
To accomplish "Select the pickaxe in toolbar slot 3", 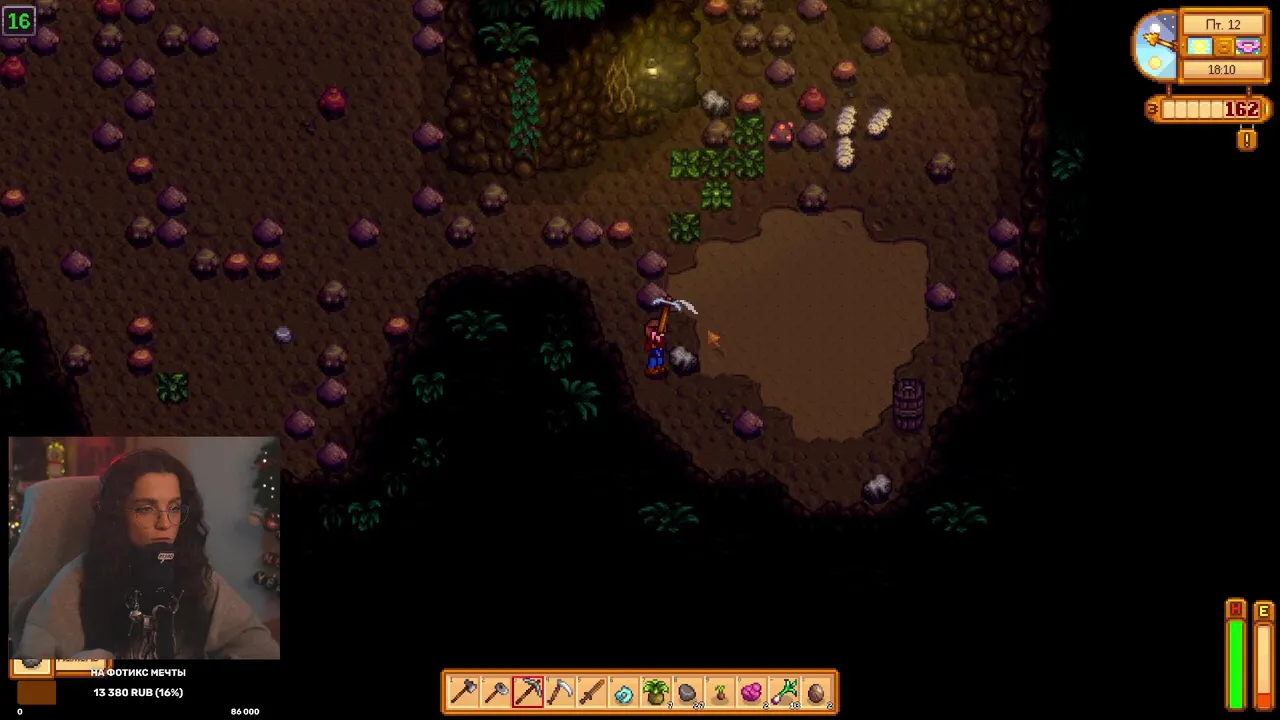I will pos(528,692).
